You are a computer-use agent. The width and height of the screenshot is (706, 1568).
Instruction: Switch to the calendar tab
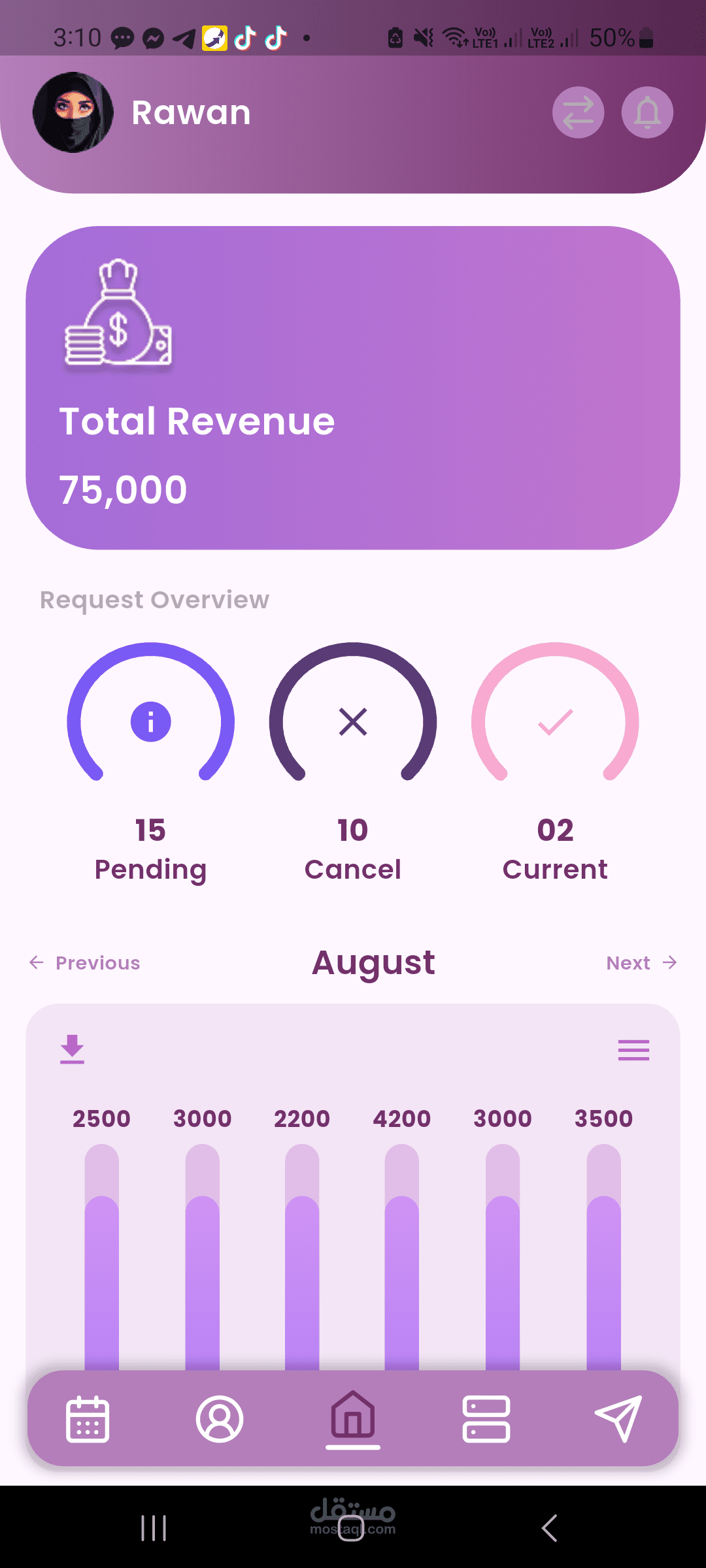pyautogui.click(x=88, y=1419)
